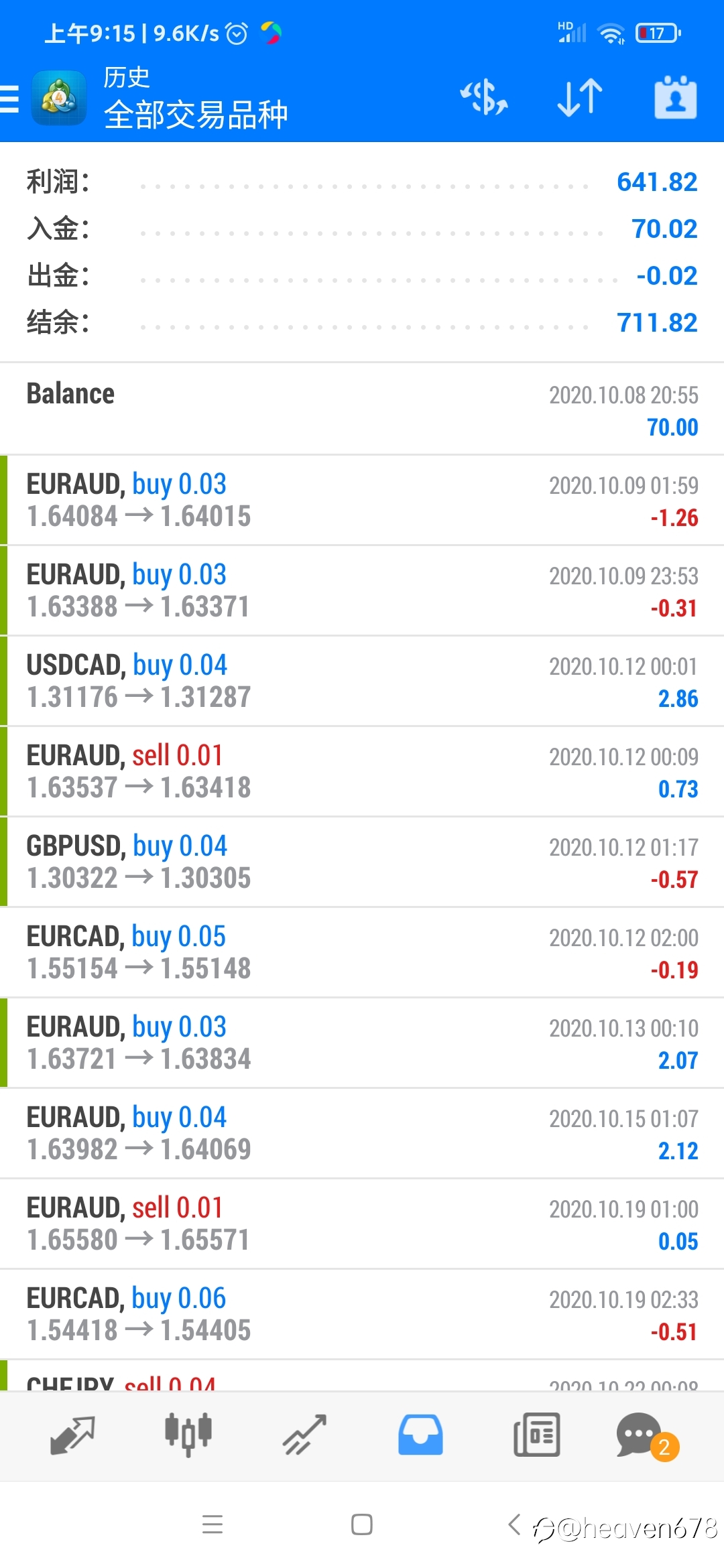This screenshot has height=1568, width=724.
Task: Switch to the Quotes tab
Action: point(72,1435)
